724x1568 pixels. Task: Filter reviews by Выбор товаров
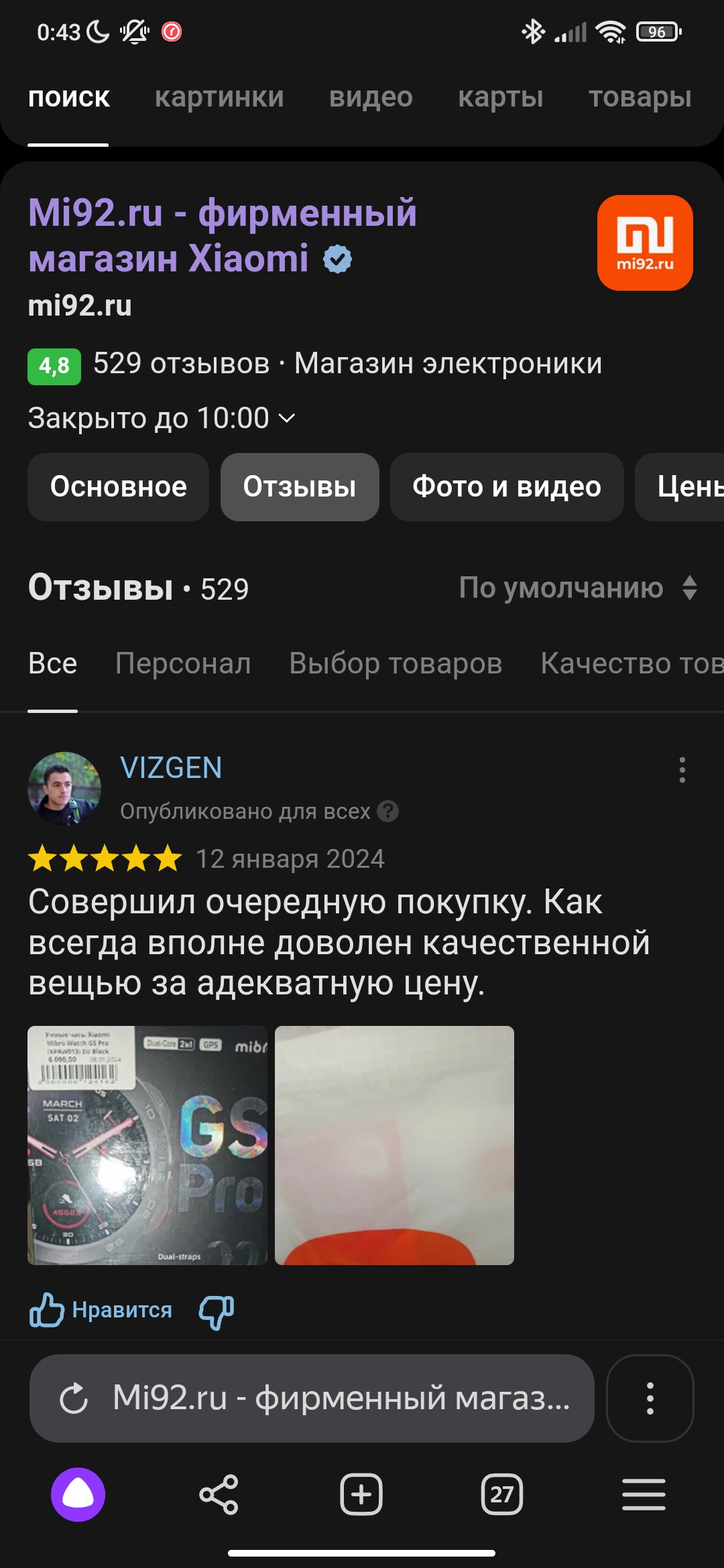coord(396,663)
